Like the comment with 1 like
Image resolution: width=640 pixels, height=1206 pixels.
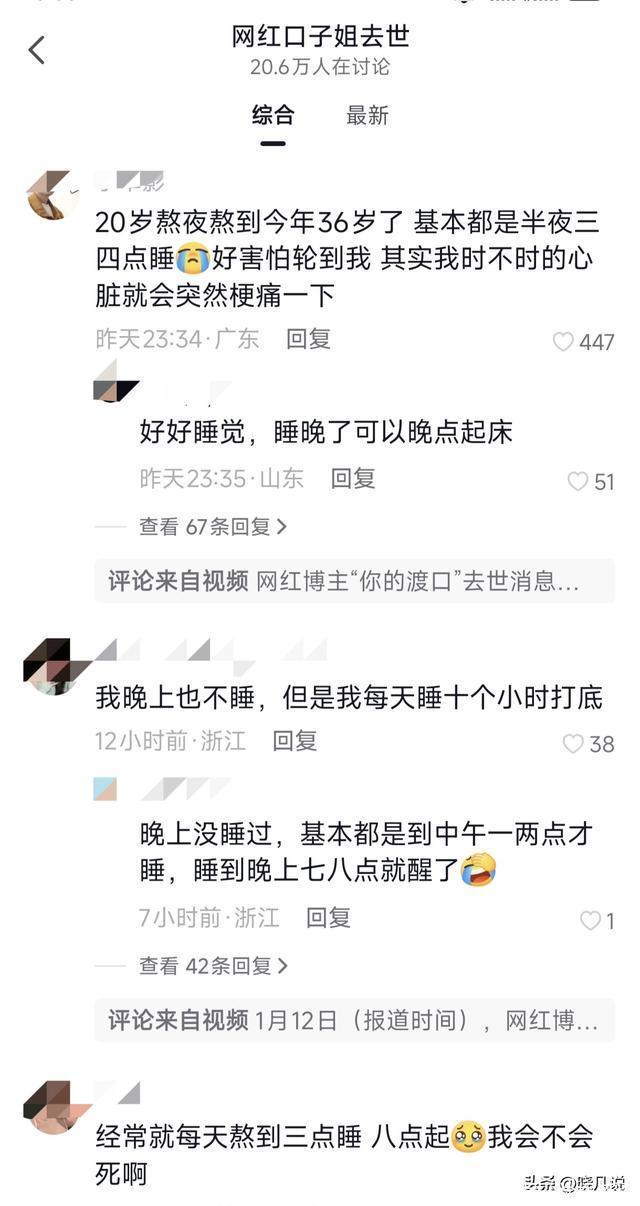point(591,921)
